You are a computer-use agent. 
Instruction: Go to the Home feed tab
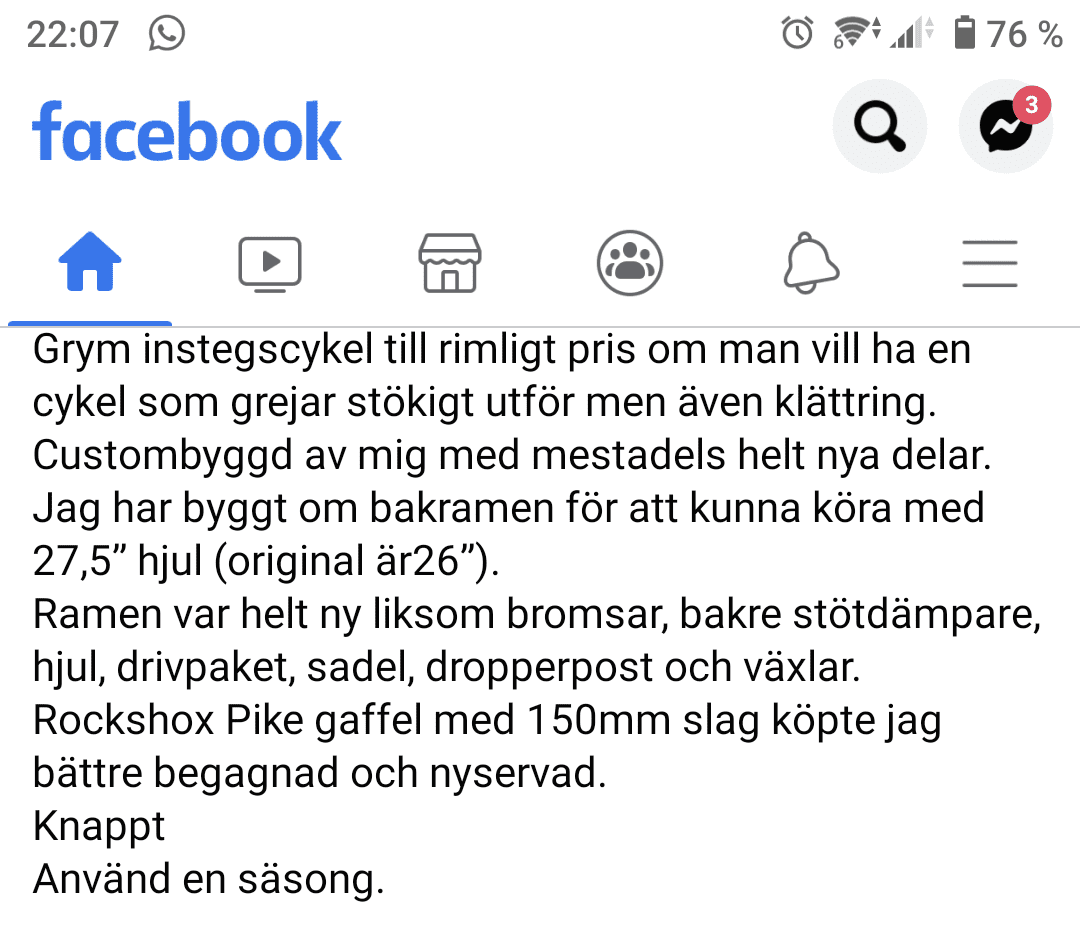click(x=90, y=264)
